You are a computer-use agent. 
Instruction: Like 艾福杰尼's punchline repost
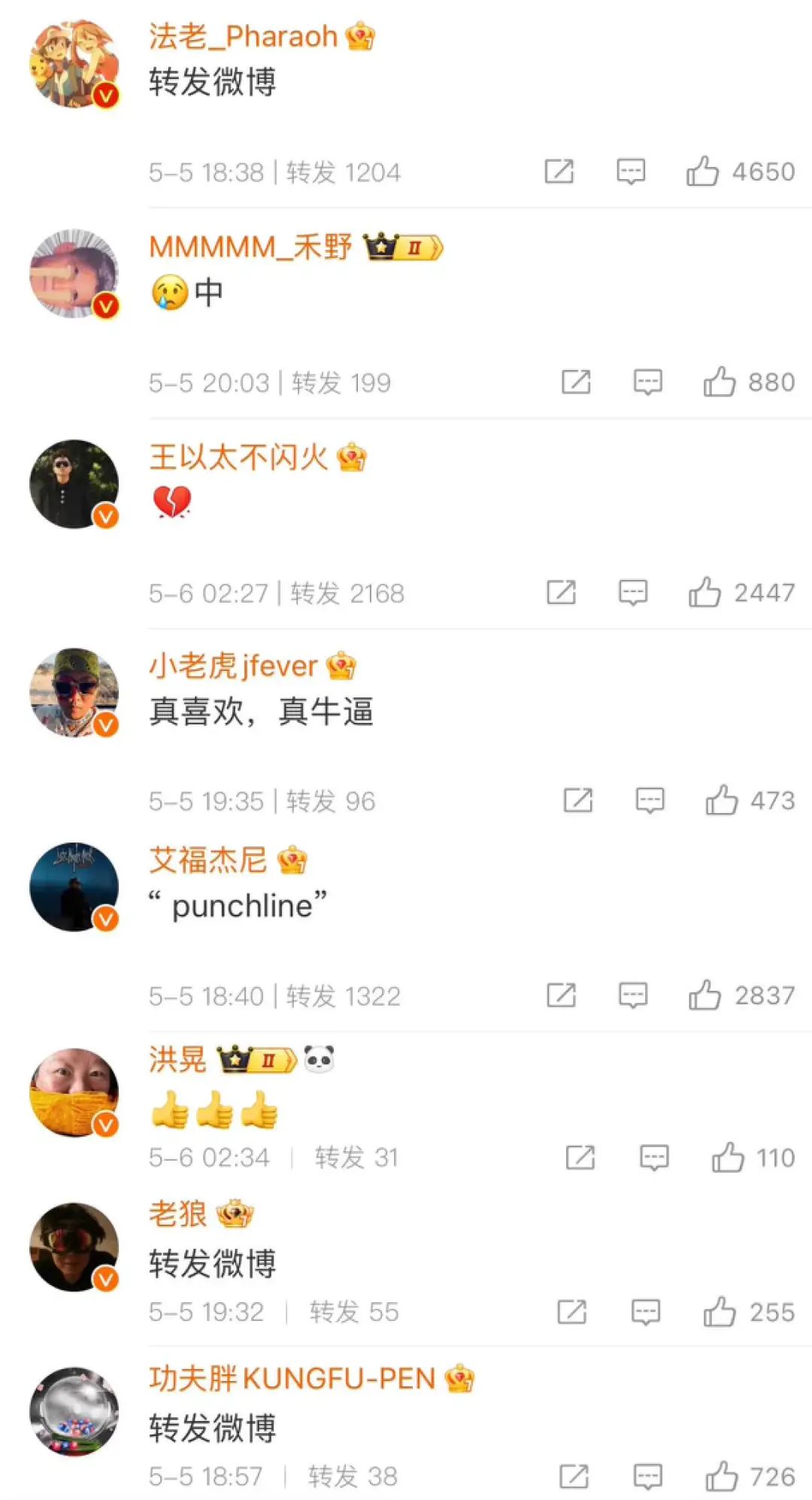[704, 995]
